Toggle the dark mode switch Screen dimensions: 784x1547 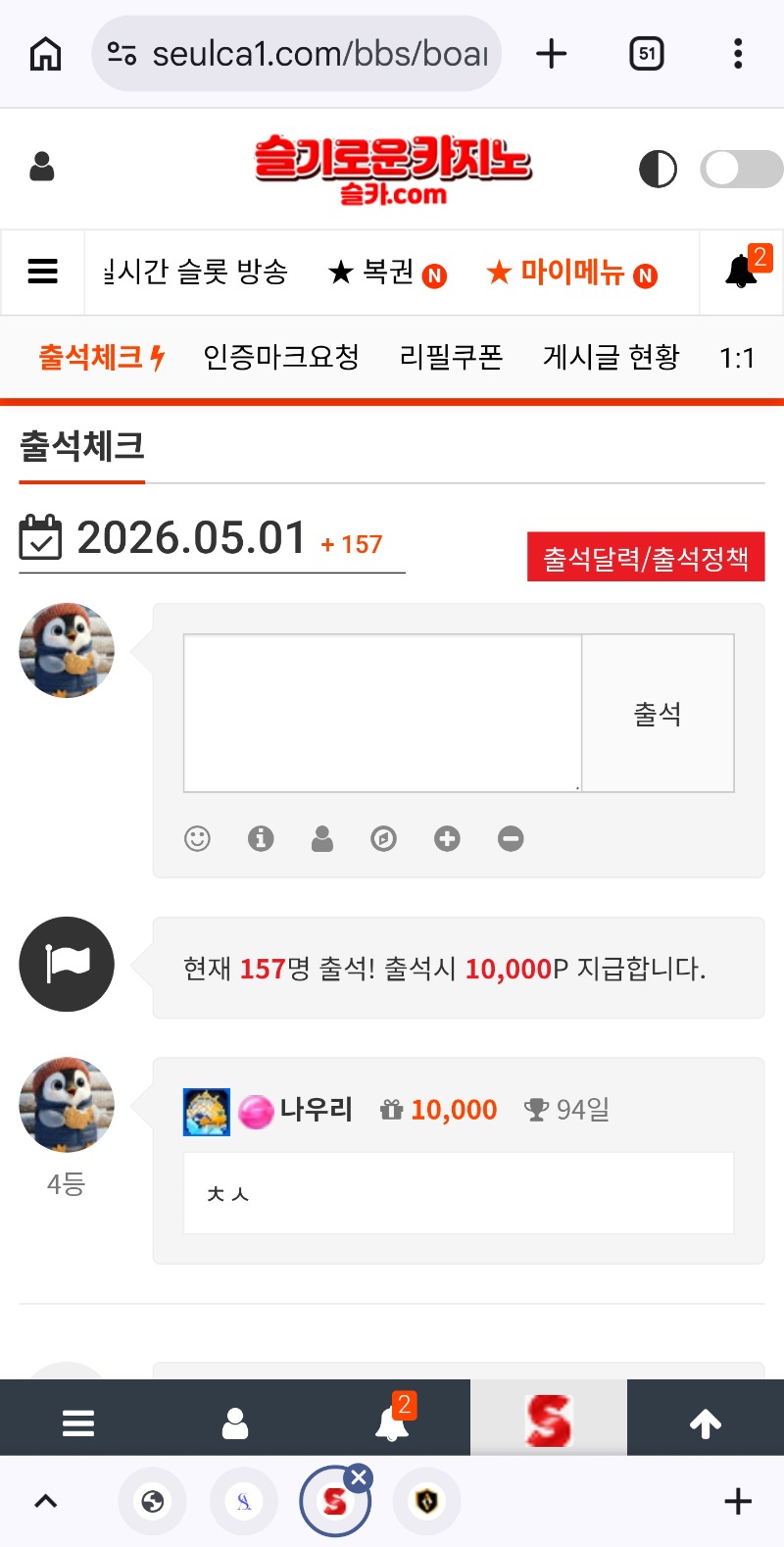(x=741, y=169)
